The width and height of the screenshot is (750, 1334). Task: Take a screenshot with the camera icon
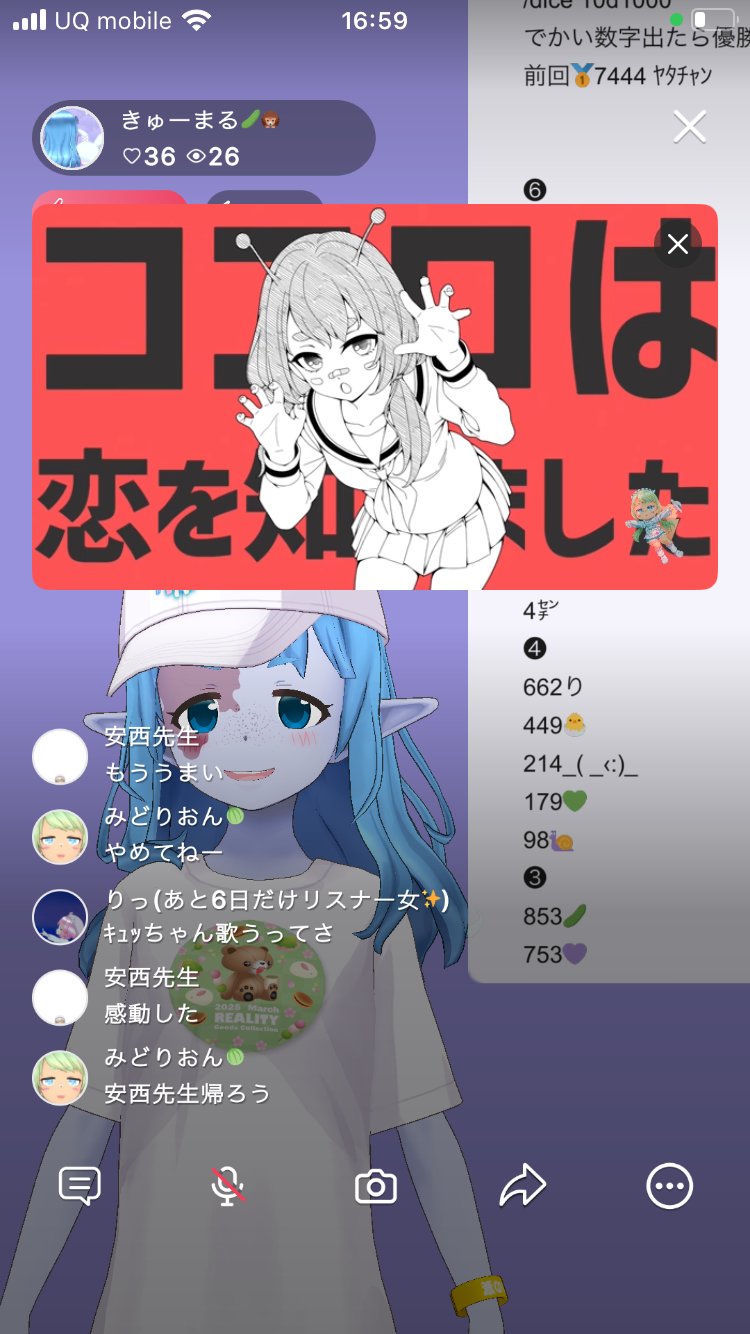[376, 1187]
